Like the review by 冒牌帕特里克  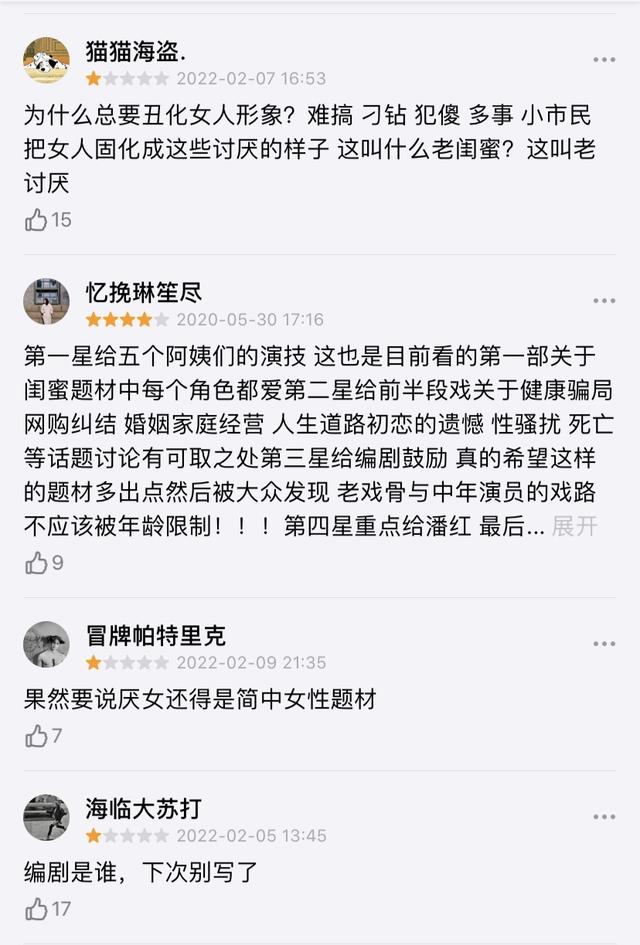[37, 736]
